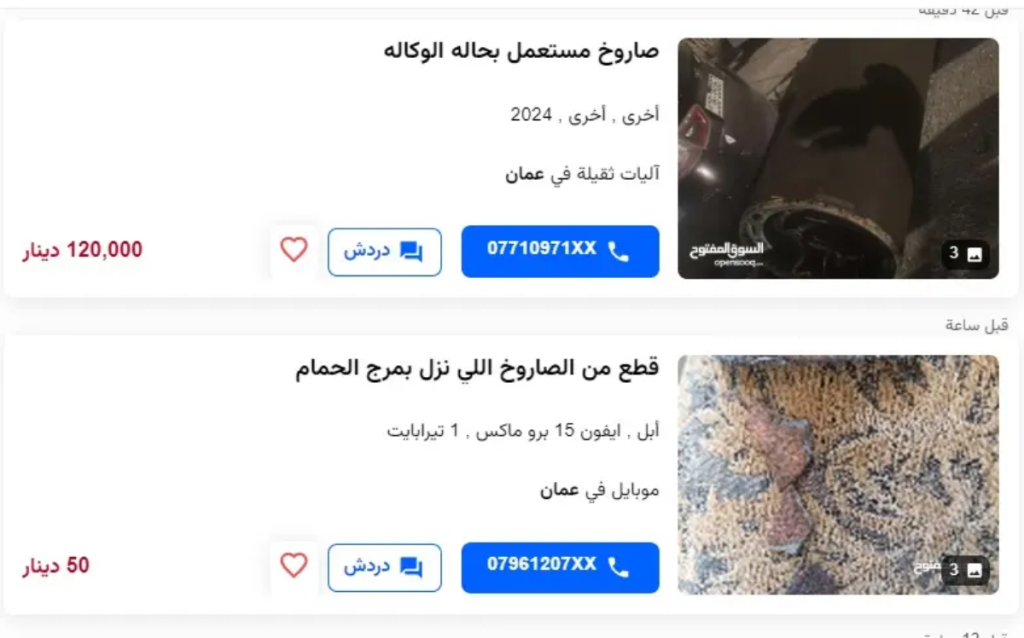The image size is (1024, 638).
Task: Open listing صاروخ مستعمل بحاله الوكاله
Action: click(521, 51)
